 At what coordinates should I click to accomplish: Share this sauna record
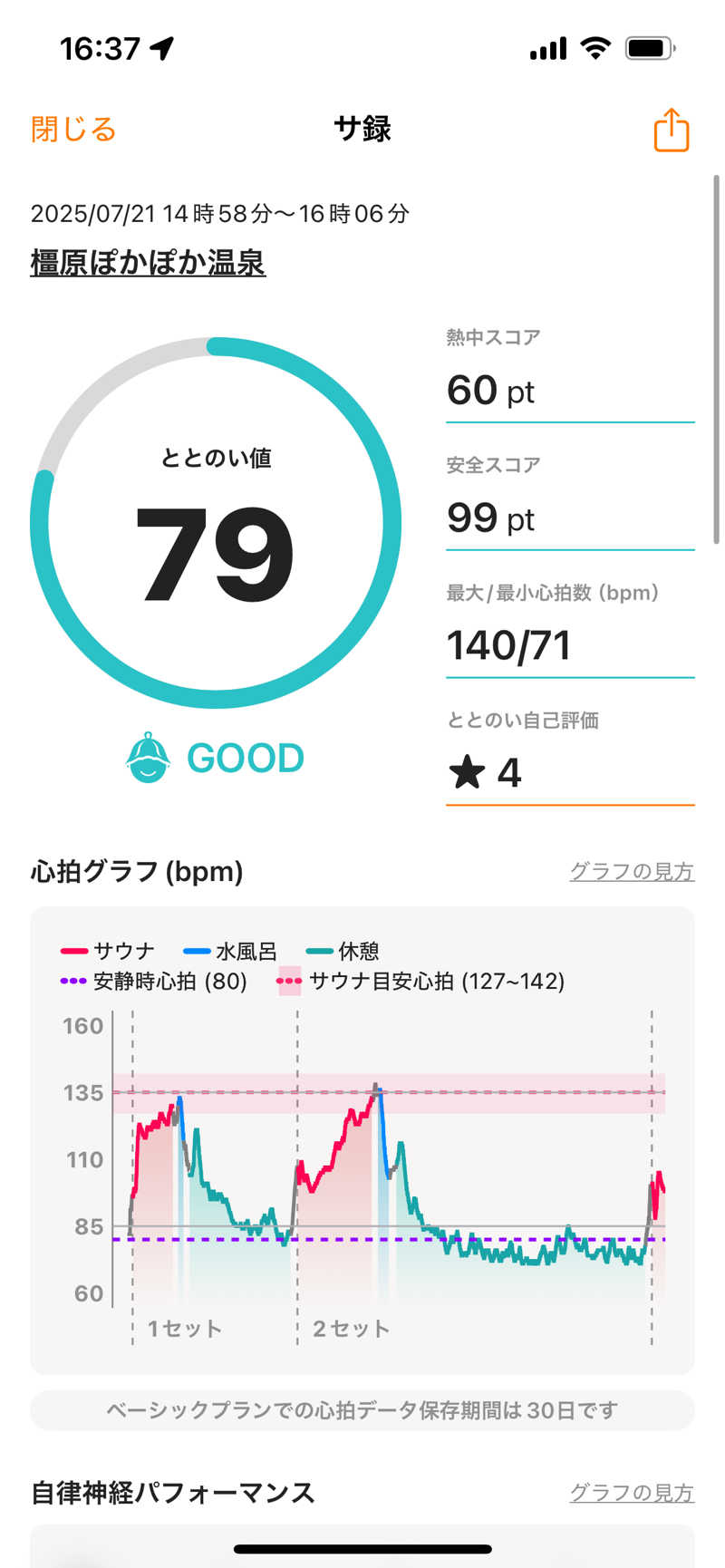(671, 130)
